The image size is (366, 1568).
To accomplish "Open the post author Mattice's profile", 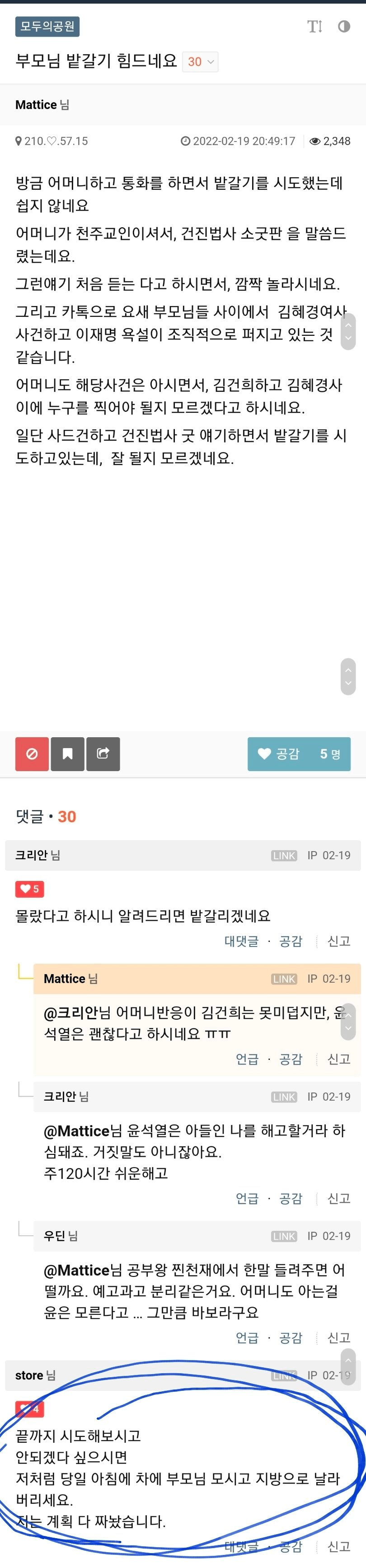I will click(36, 105).
